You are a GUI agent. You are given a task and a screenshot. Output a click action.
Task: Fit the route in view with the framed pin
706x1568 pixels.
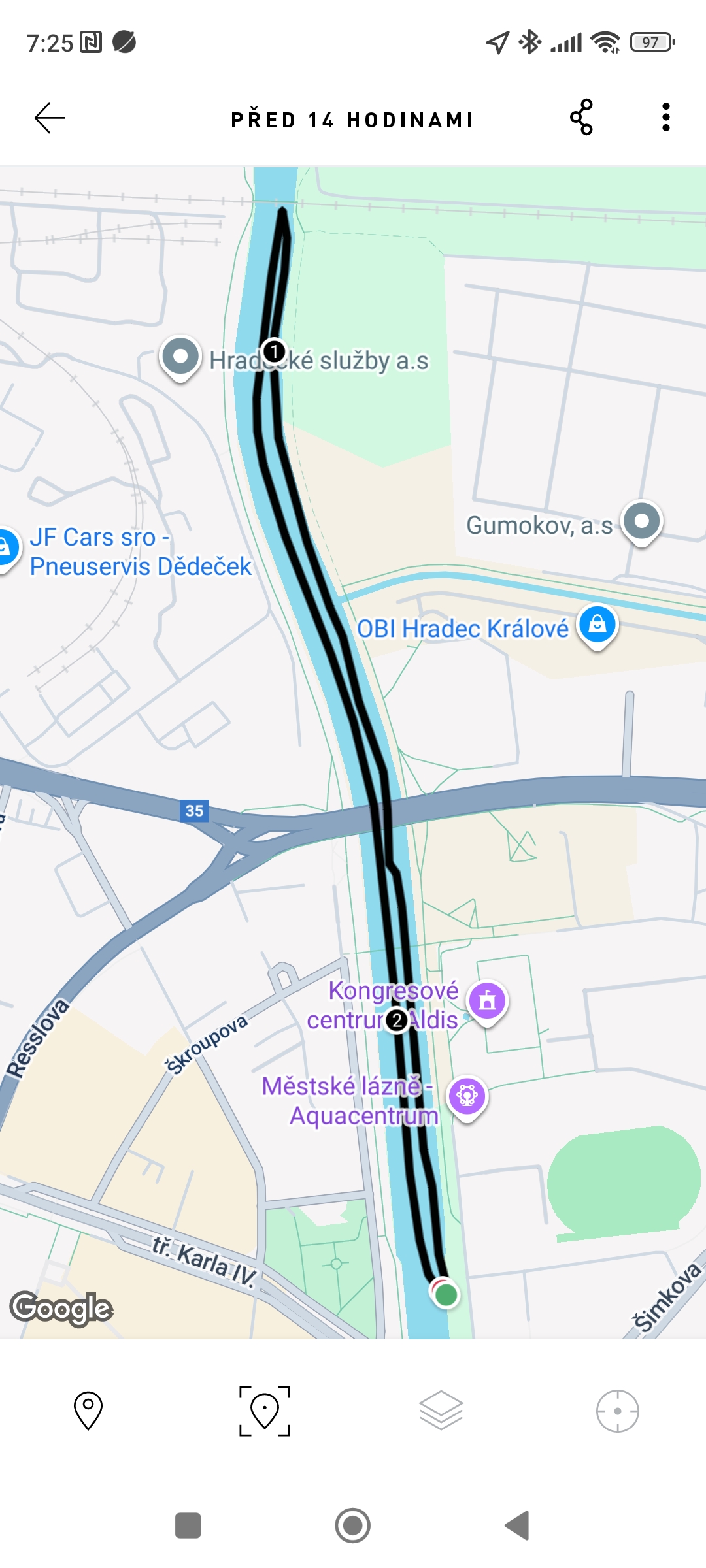tap(265, 1411)
